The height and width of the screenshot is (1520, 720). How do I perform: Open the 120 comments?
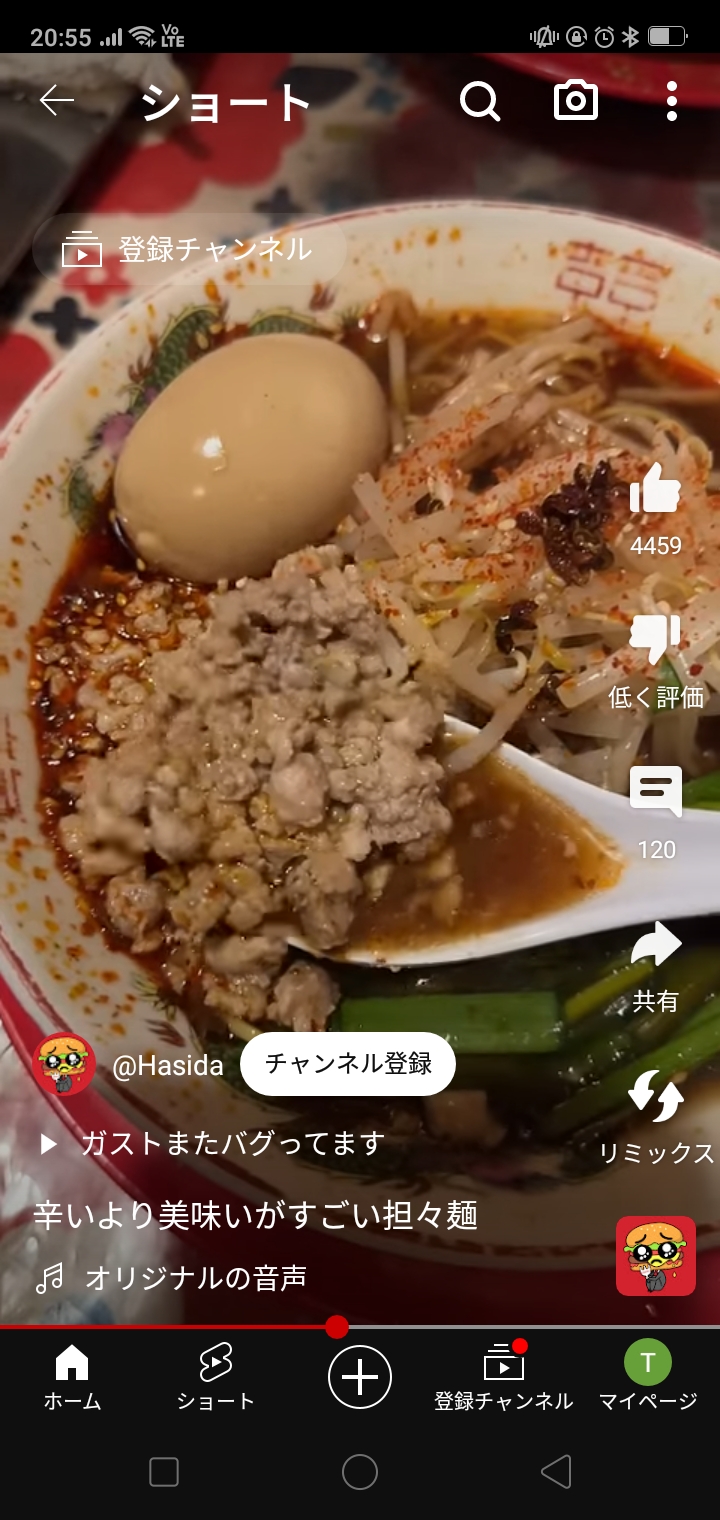[x=655, y=793]
